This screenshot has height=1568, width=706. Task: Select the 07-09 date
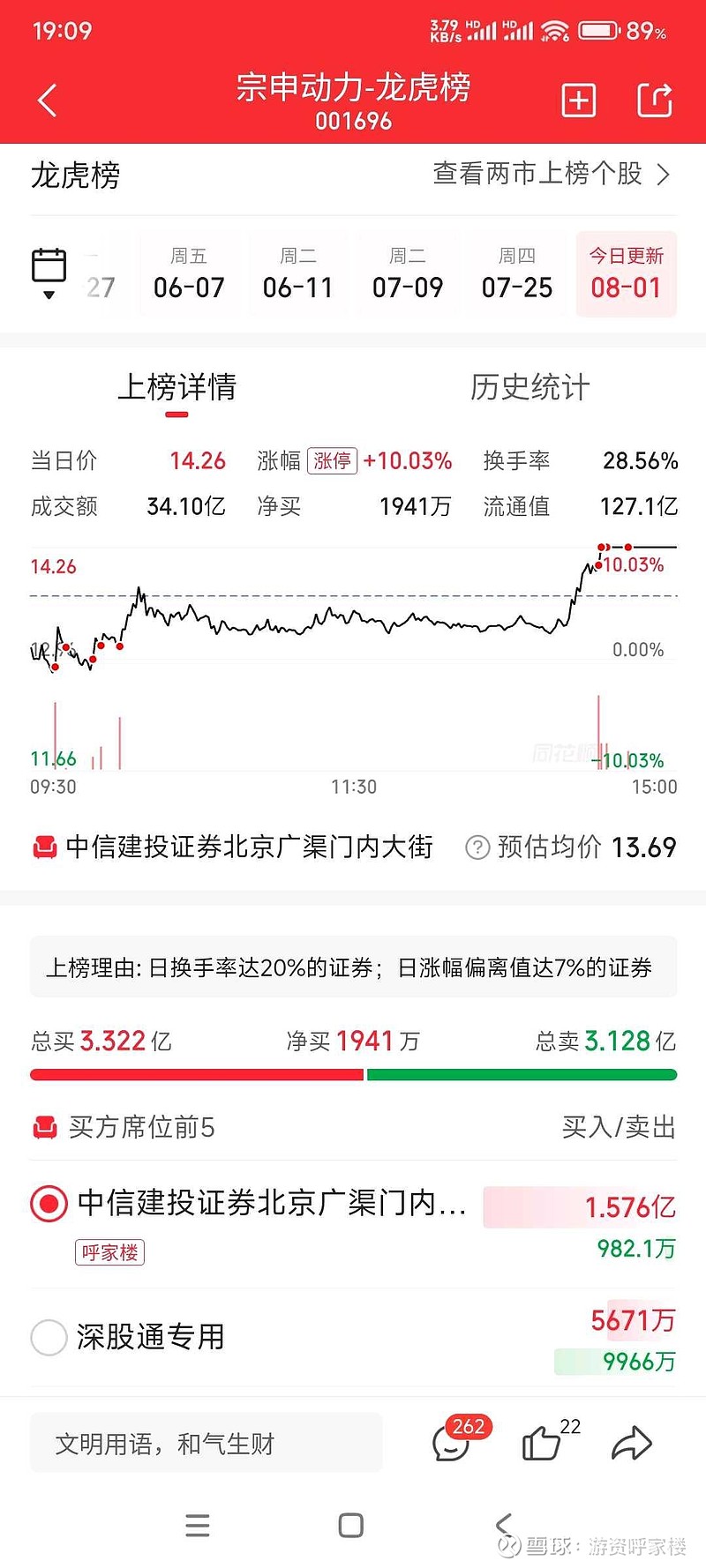[x=408, y=274]
